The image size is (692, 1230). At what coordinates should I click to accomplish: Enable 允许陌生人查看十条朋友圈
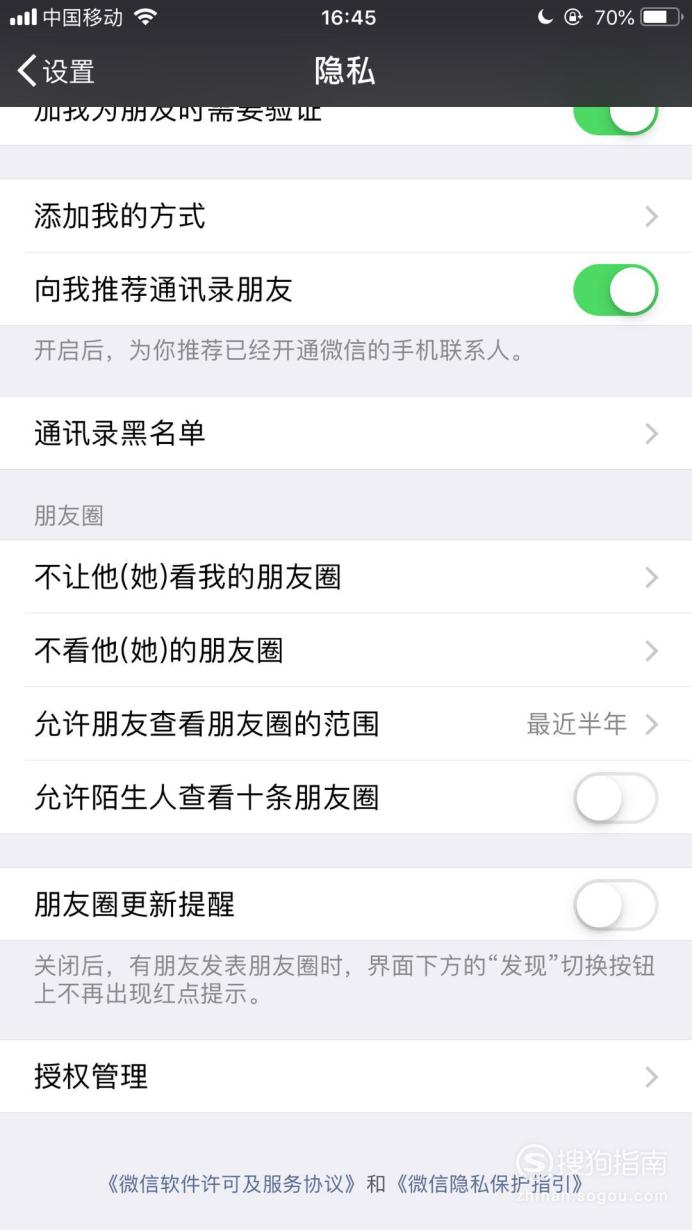click(615, 798)
